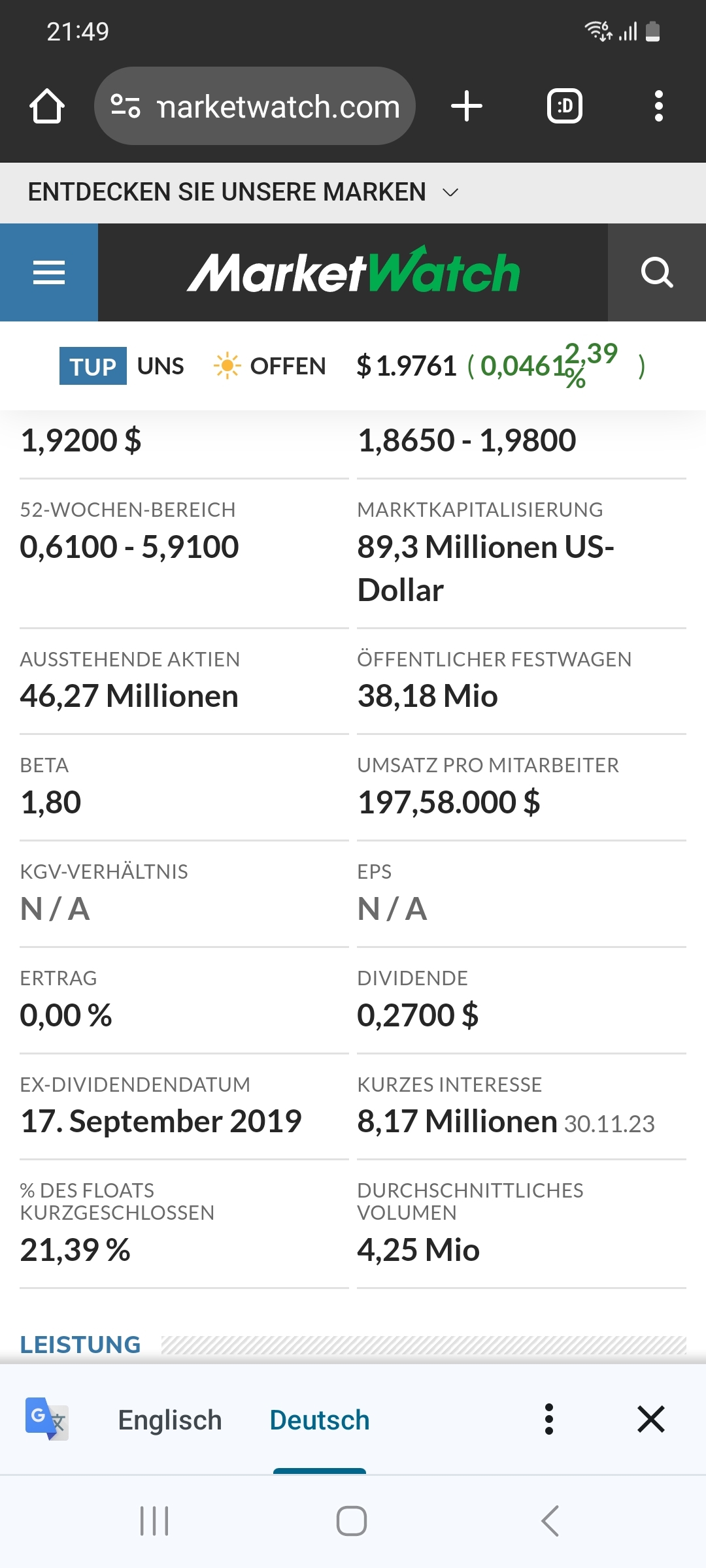Viewport: 706px width, 1568px height.
Task: Expand Entdecken Sie unsere Marken dropdown
Action: (x=243, y=193)
